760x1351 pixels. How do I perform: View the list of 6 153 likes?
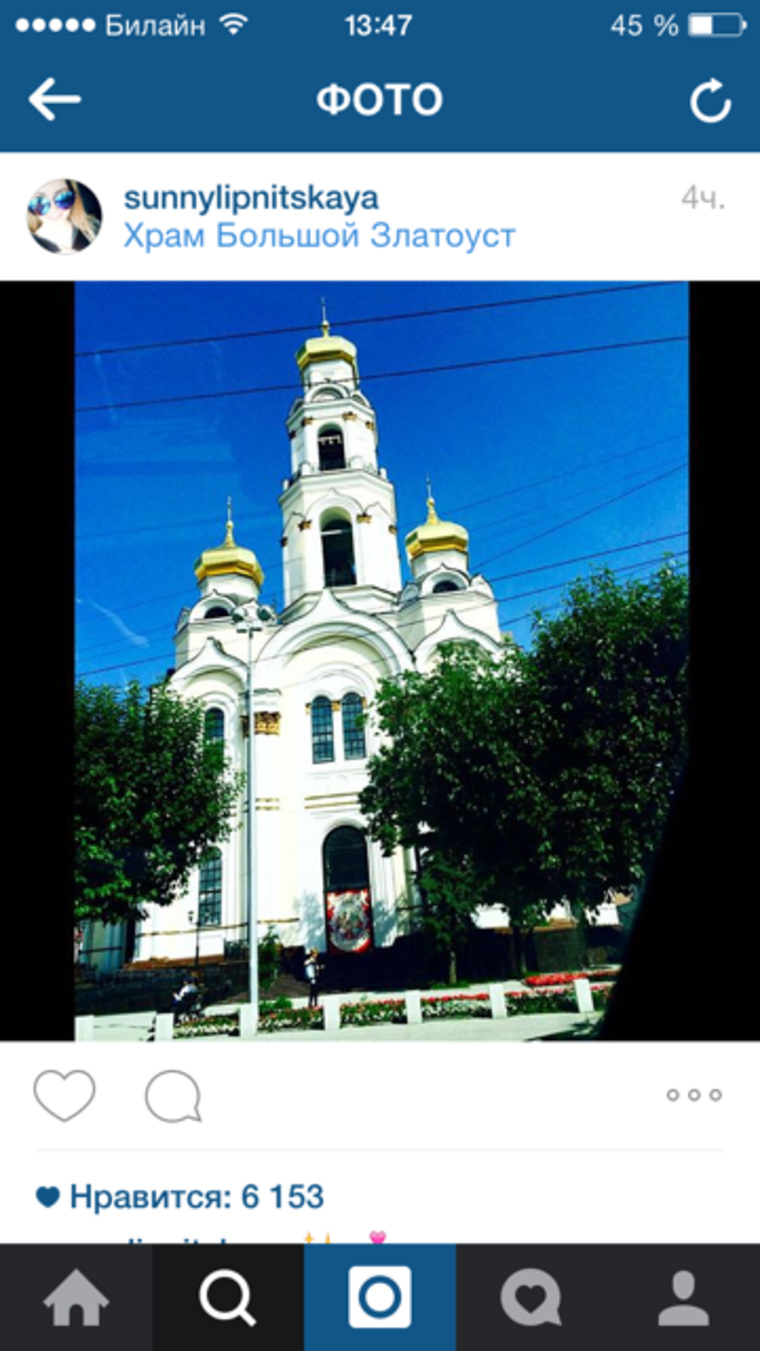click(x=195, y=1197)
